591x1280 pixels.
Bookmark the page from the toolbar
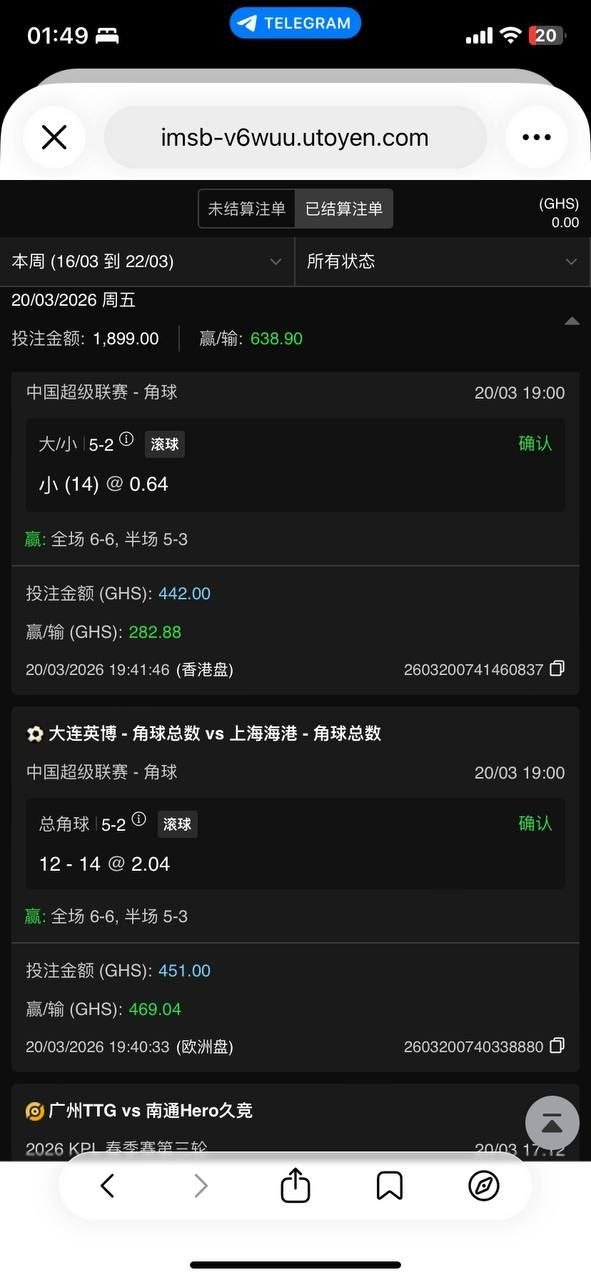click(x=389, y=1186)
